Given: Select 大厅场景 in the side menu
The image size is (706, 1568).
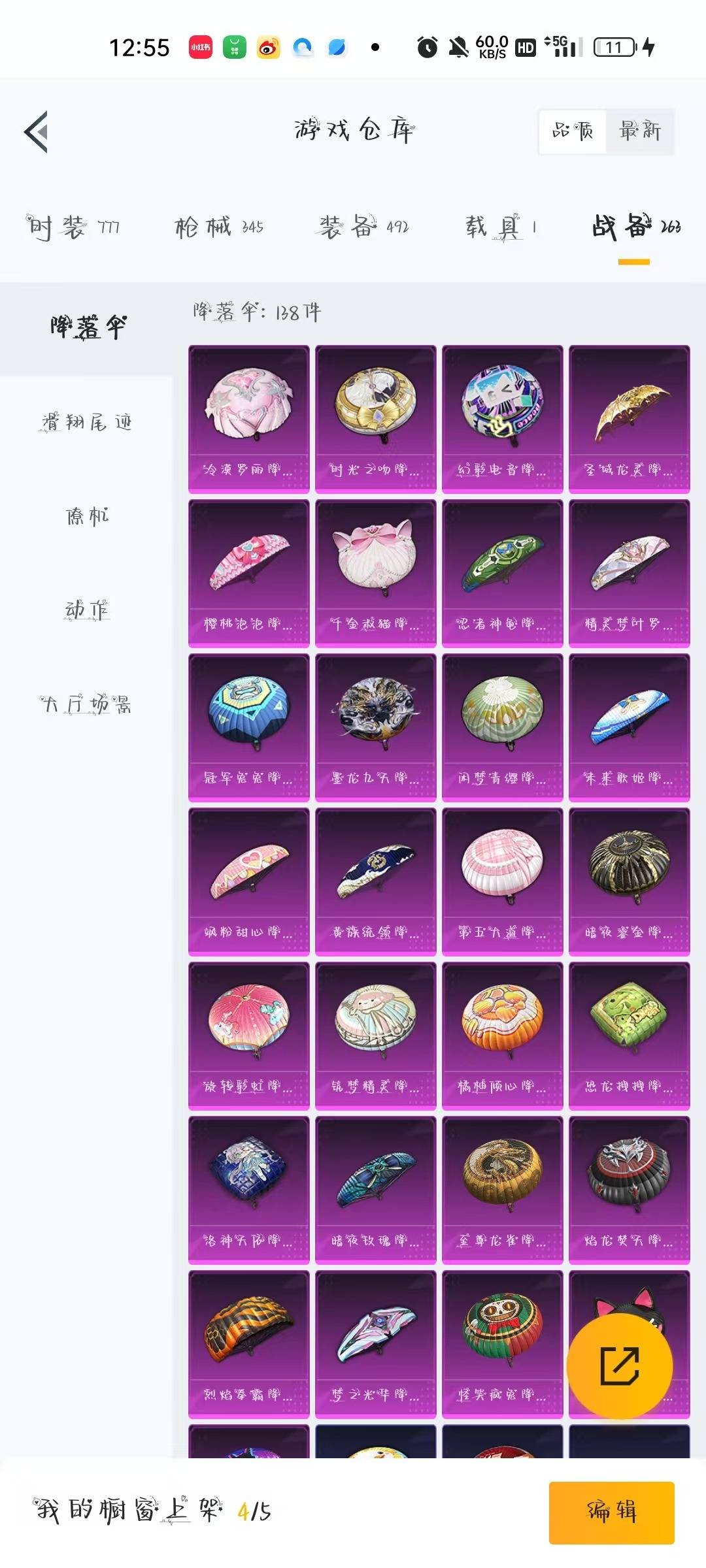Looking at the screenshot, I should click(x=86, y=704).
